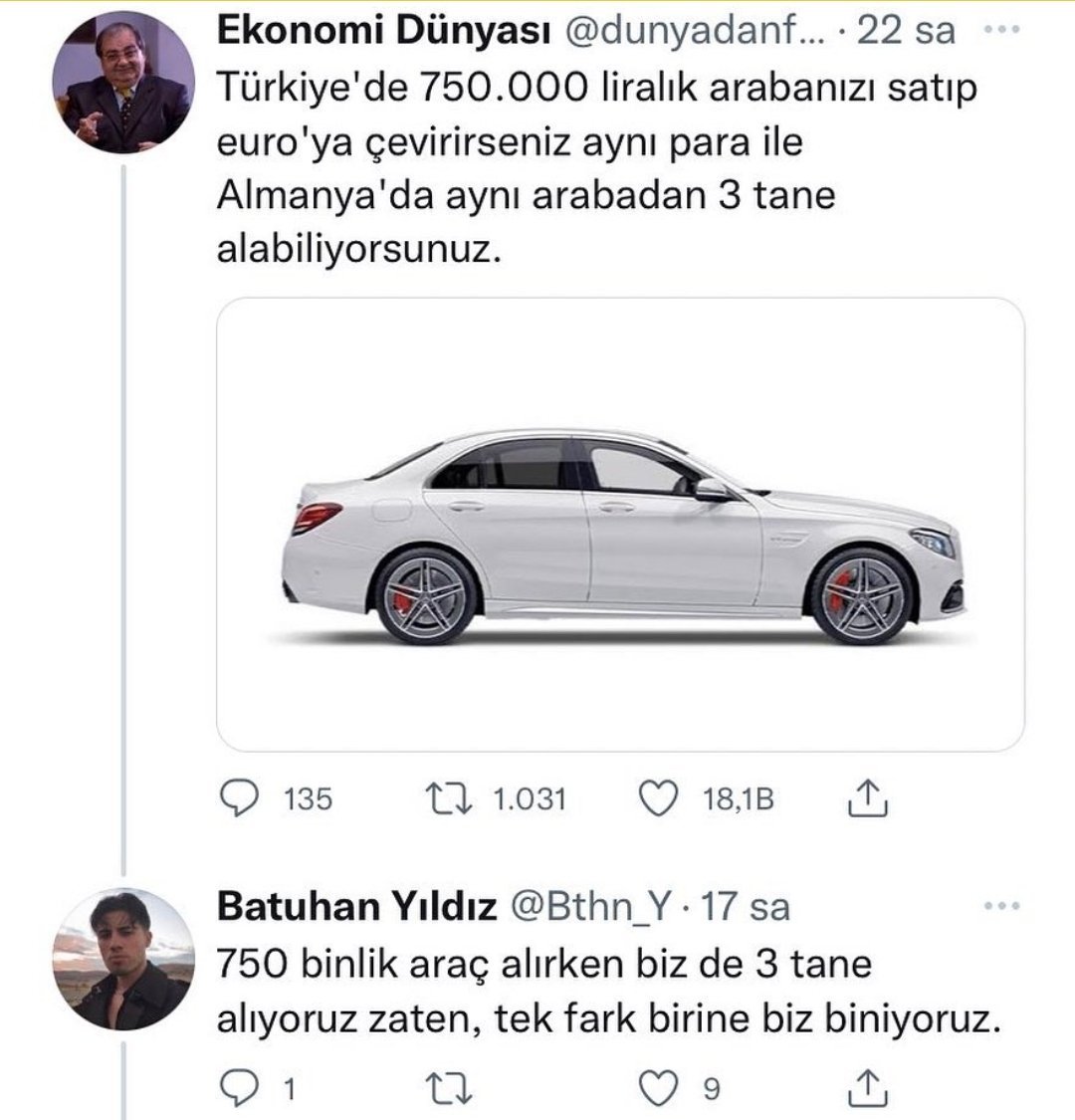Share Batuhan Yıldız's reply
The height and width of the screenshot is (1120, 1075).
click(865, 1090)
